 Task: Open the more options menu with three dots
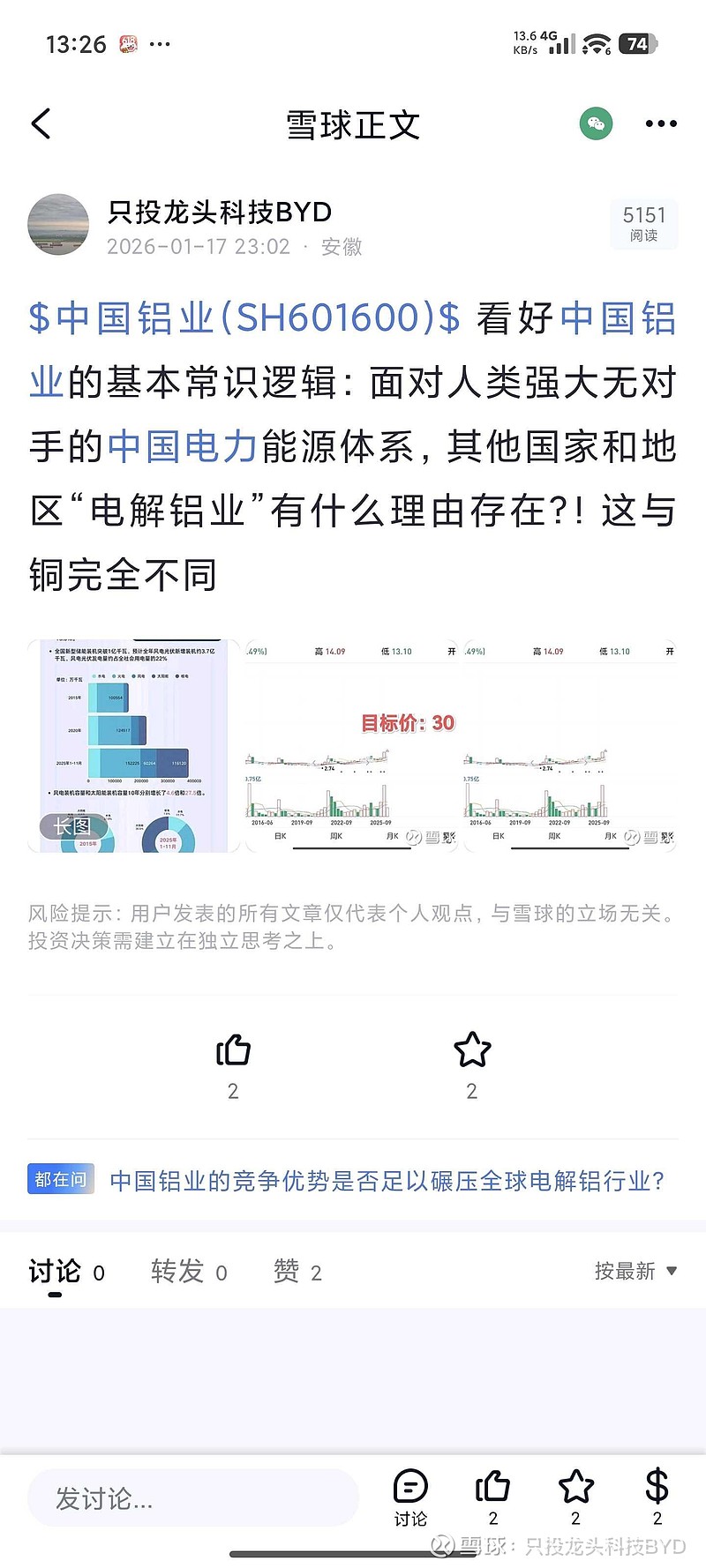pos(660,123)
